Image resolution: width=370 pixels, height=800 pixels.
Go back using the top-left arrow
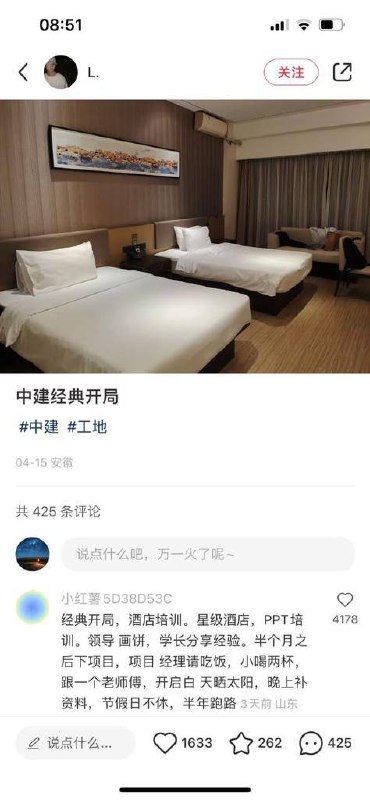click(x=23, y=72)
